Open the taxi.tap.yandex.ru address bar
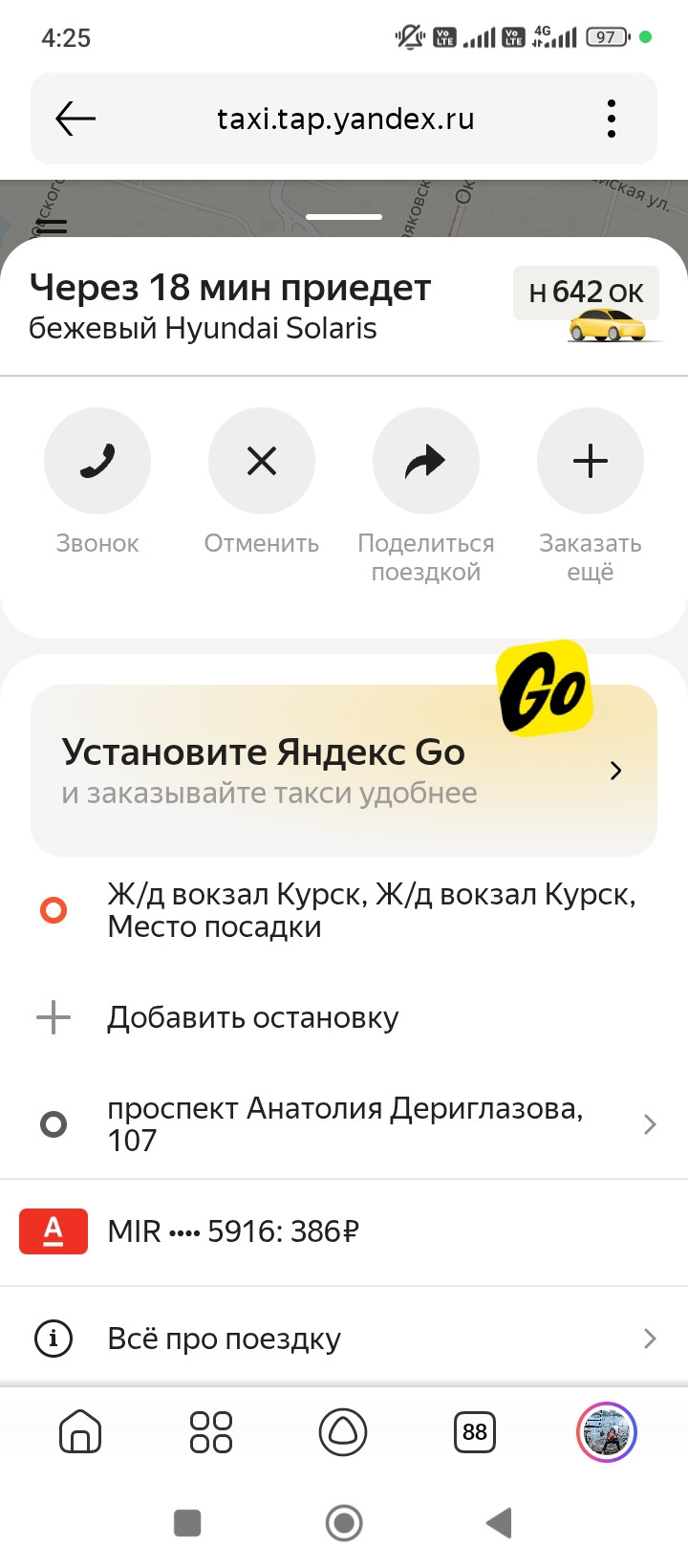The width and height of the screenshot is (688, 1568). tap(345, 120)
